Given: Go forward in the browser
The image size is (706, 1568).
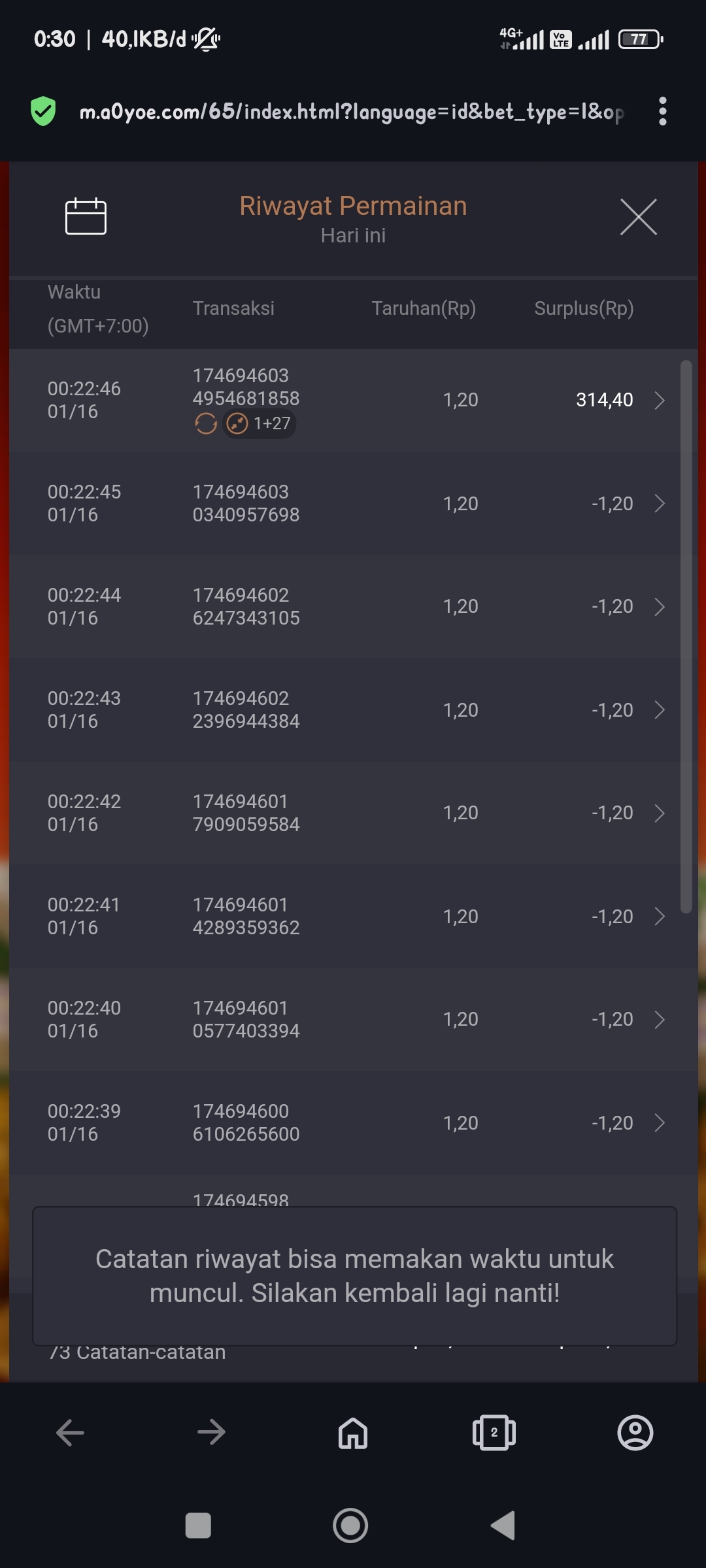Looking at the screenshot, I should pos(211,1433).
